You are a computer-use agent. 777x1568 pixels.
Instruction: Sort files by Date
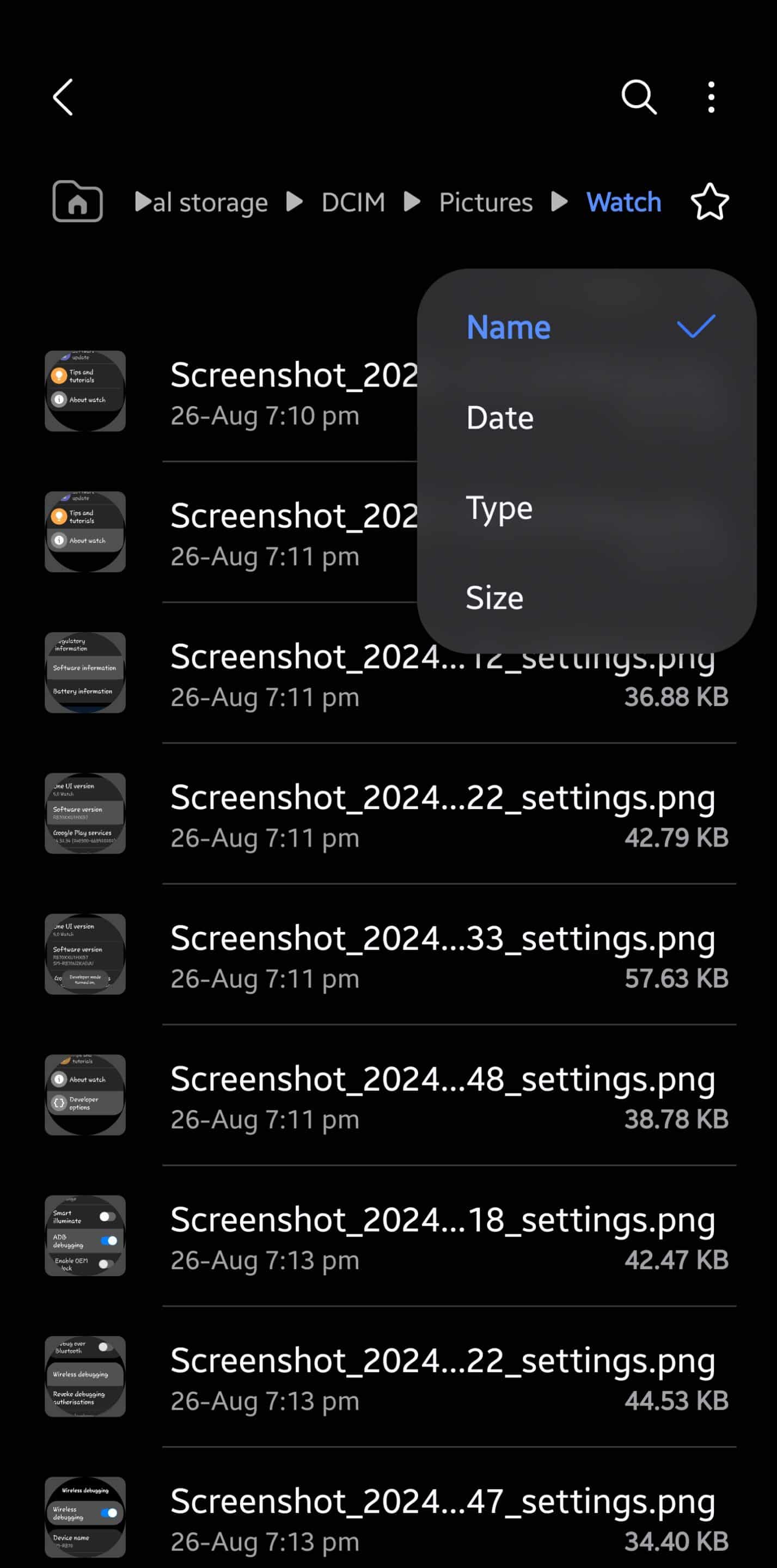pyautogui.click(x=586, y=418)
